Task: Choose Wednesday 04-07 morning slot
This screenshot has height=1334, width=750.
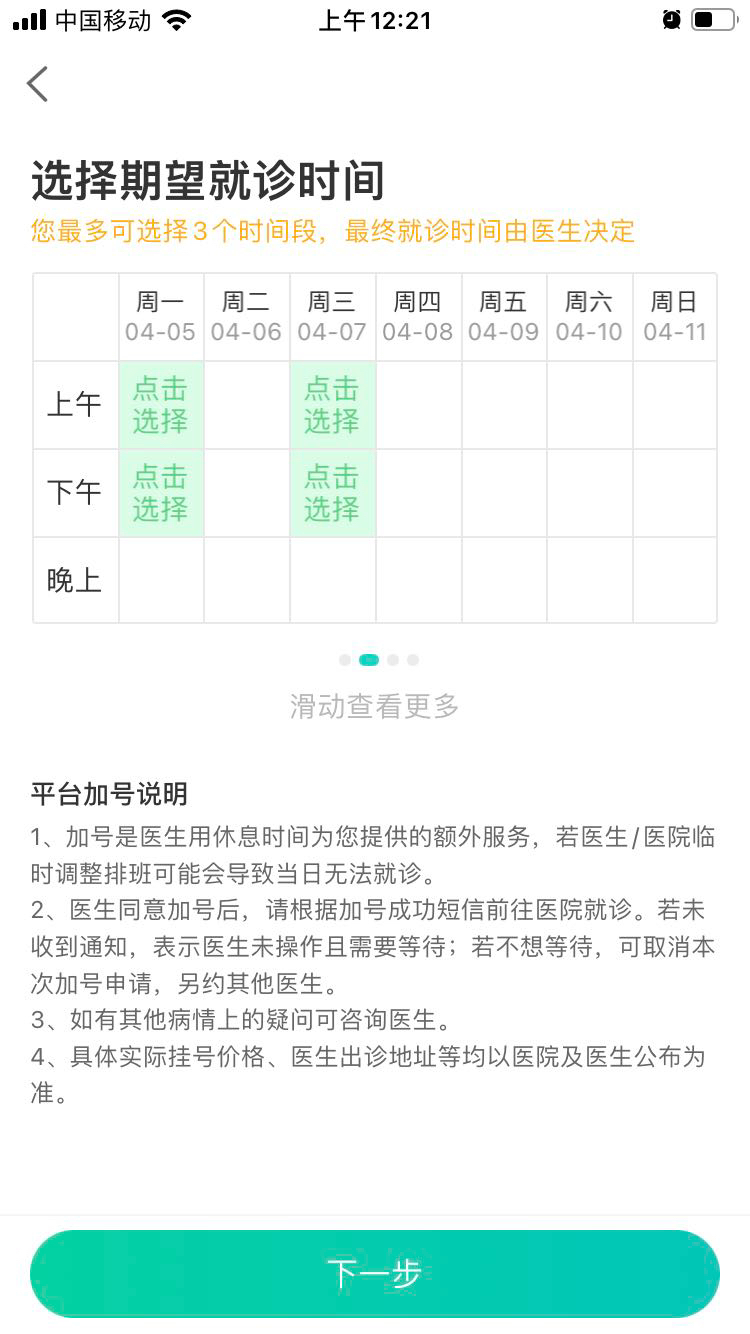Action: click(x=332, y=405)
